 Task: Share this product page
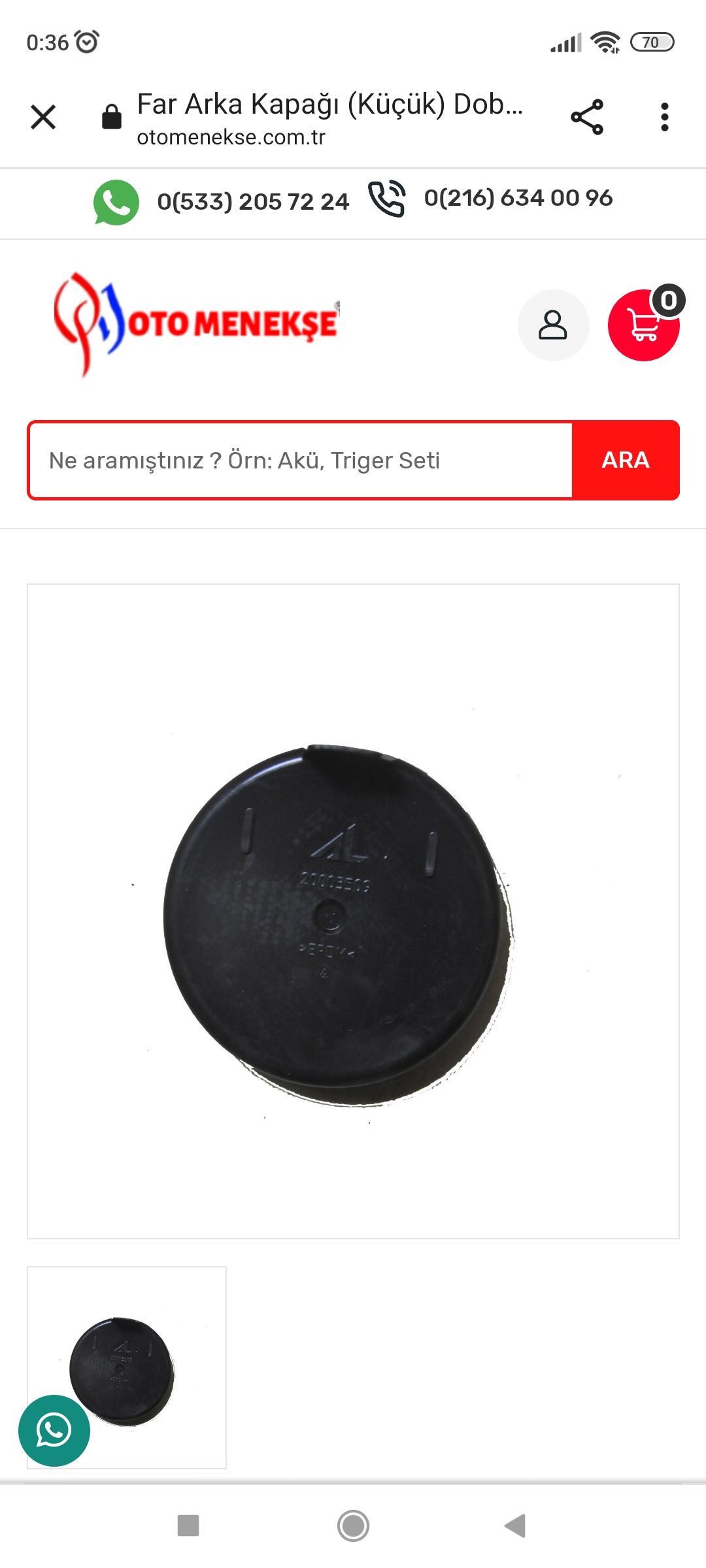click(x=586, y=118)
